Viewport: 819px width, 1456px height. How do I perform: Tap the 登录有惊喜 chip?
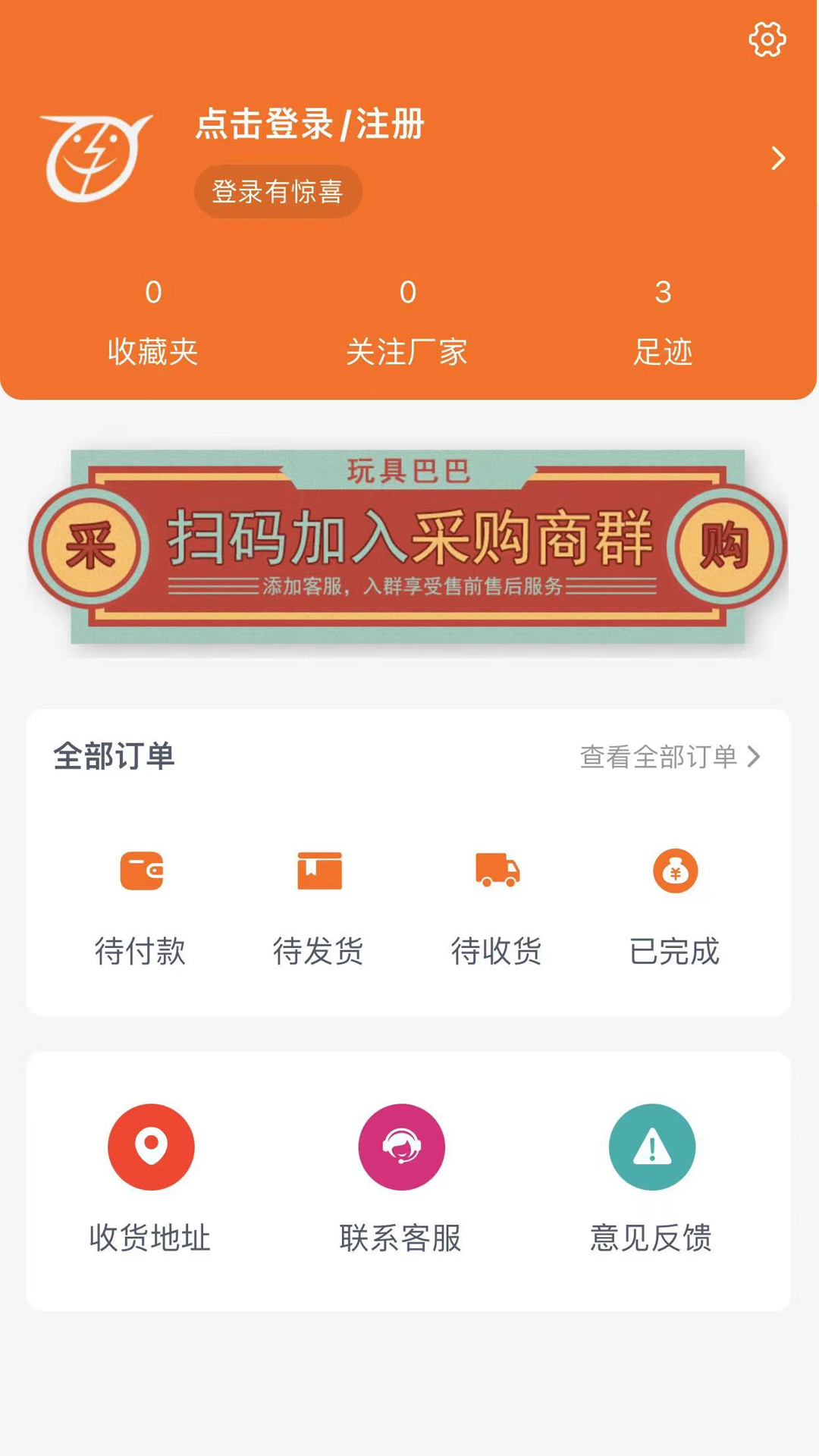278,191
